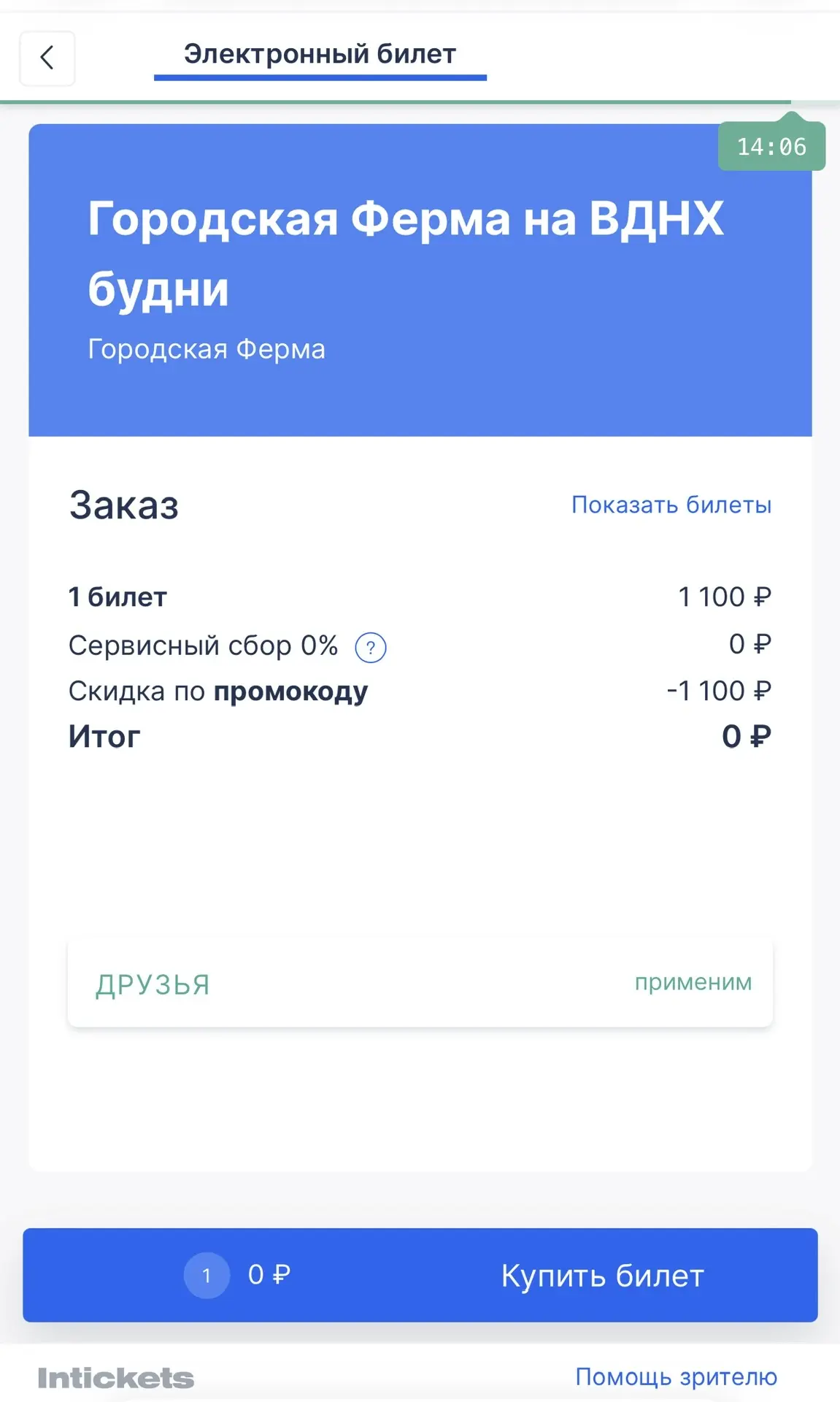Go back with the arrow button
The height and width of the screenshot is (1402, 840).
(47, 58)
